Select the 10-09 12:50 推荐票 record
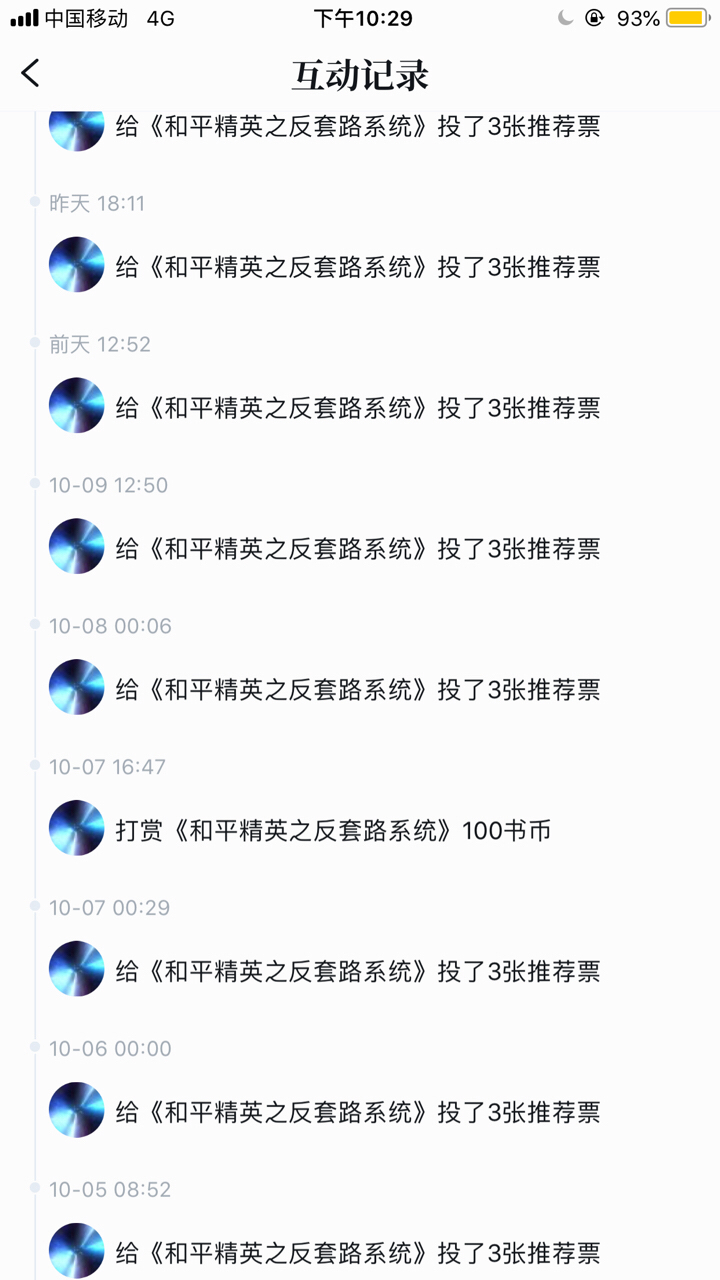The width and height of the screenshot is (720, 1280). click(357, 549)
